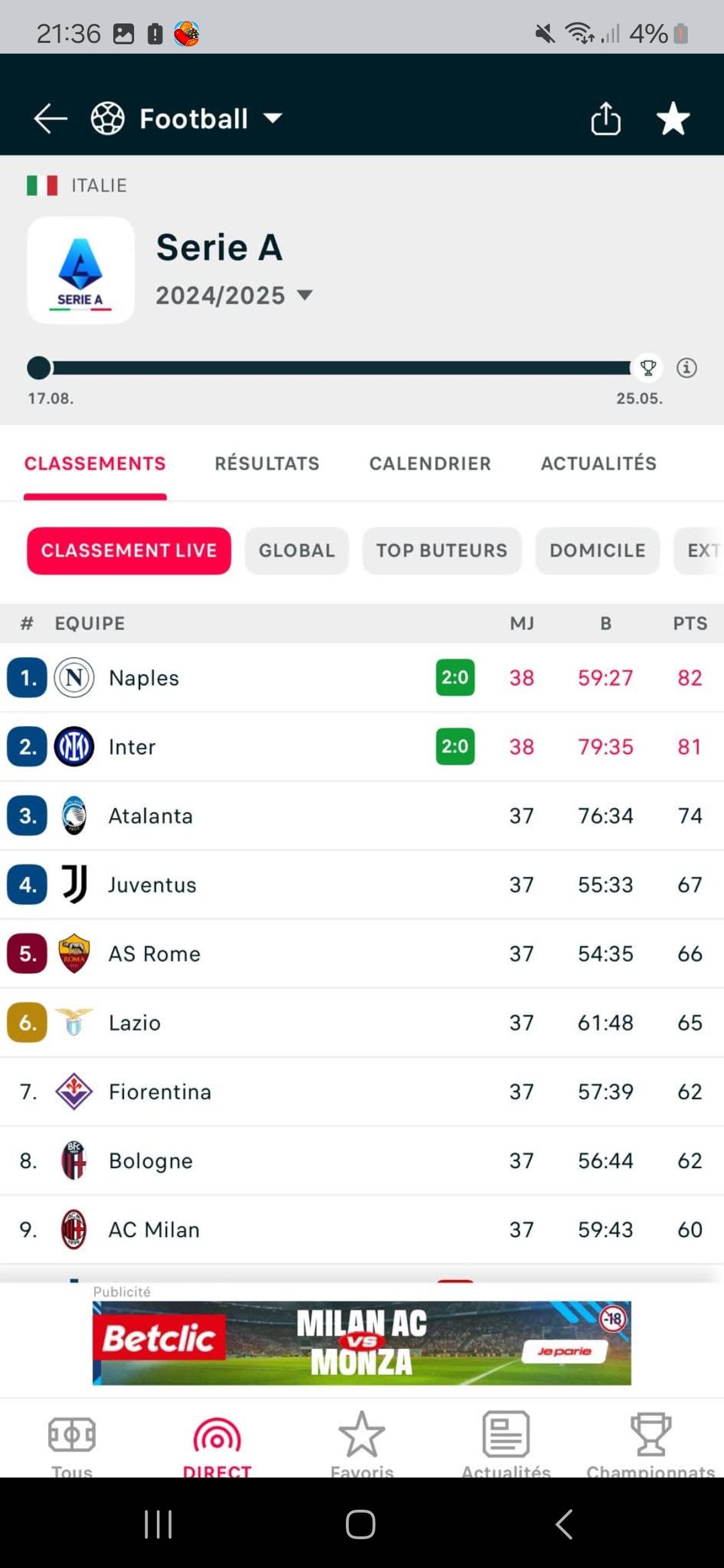Open the Betclic Milan AC vs Monza ad

pos(362,1343)
